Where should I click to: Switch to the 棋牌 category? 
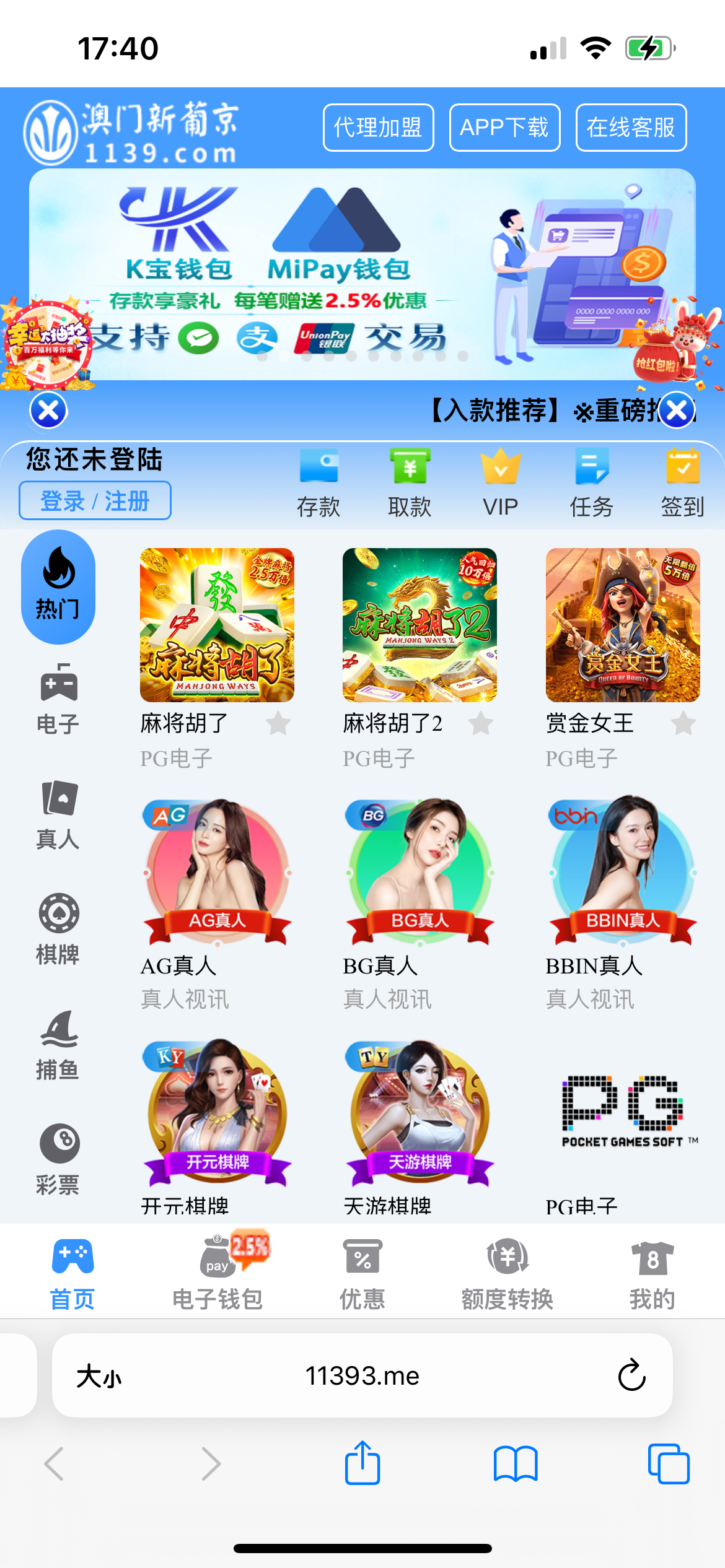point(58,930)
